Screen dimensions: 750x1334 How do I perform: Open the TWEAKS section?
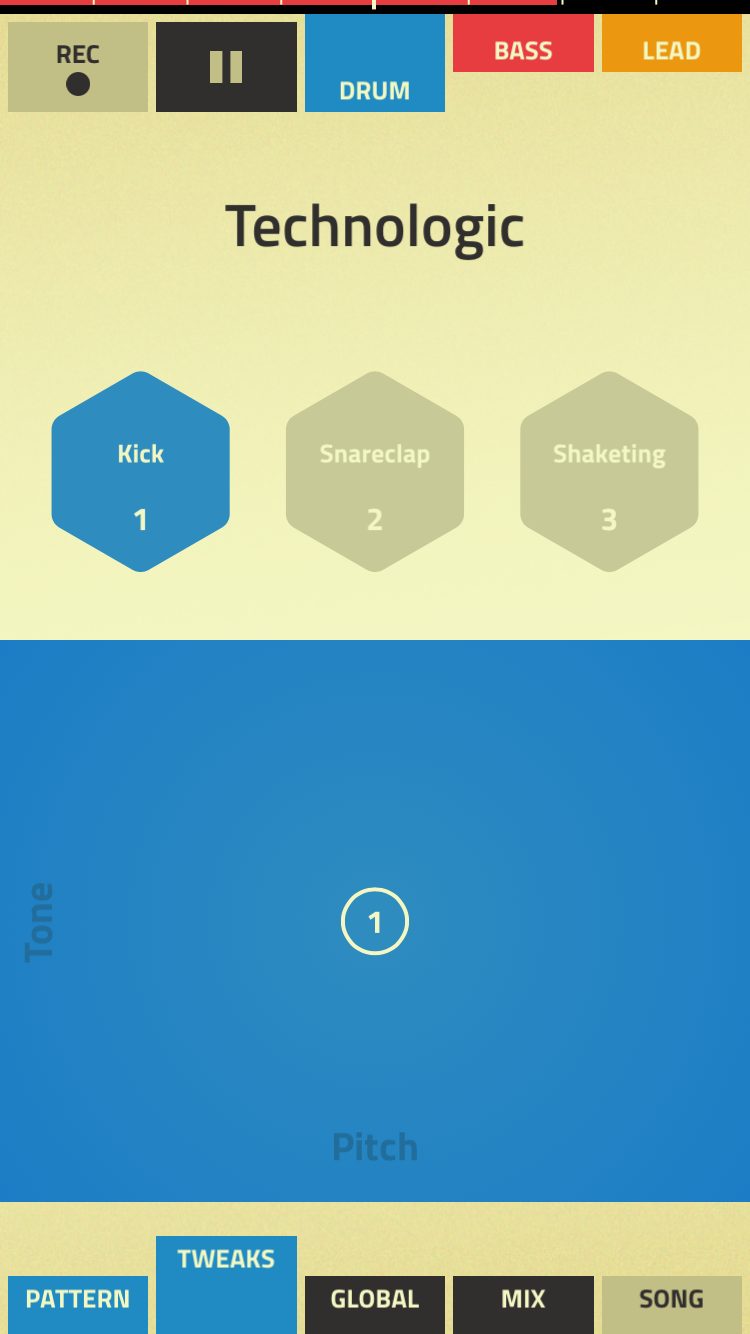pos(226,1282)
